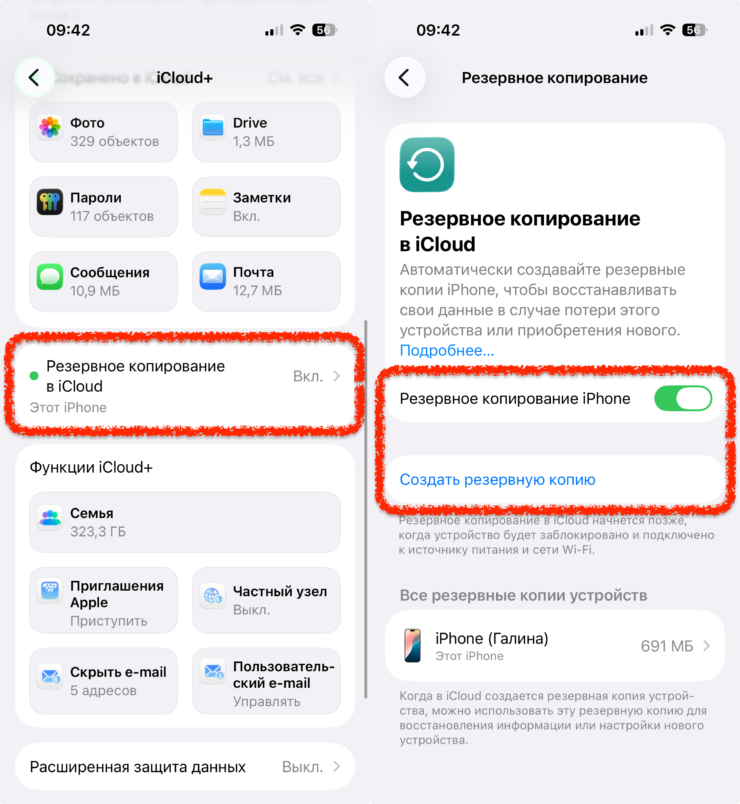Open the Почта card

pos(266,281)
